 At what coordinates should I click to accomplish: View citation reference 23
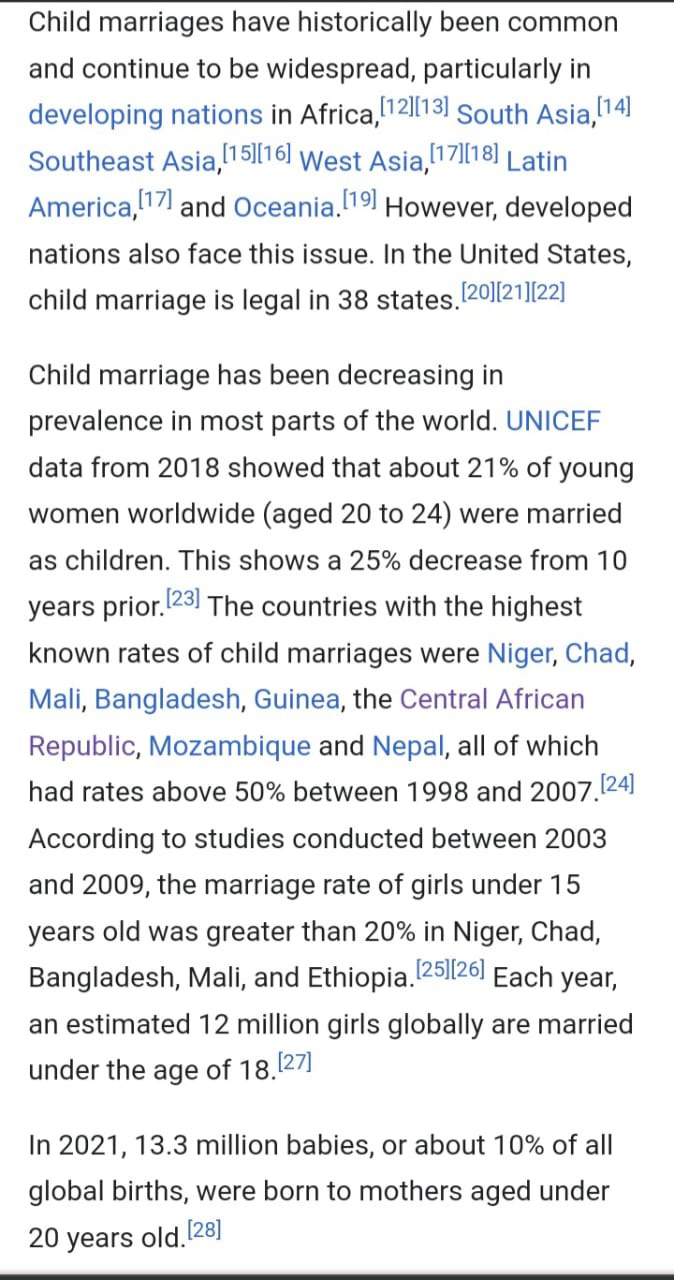pos(183,600)
